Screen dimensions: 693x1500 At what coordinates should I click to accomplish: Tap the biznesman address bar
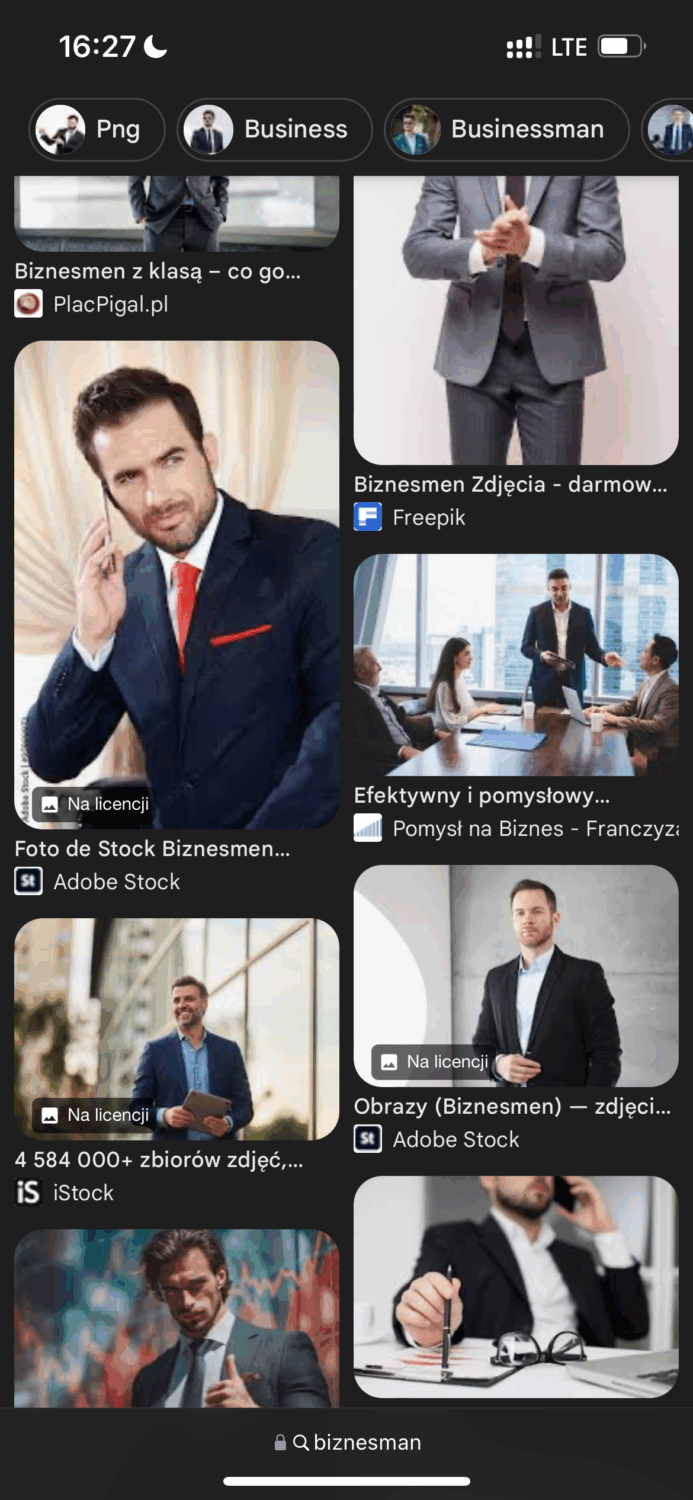[x=347, y=1442]
